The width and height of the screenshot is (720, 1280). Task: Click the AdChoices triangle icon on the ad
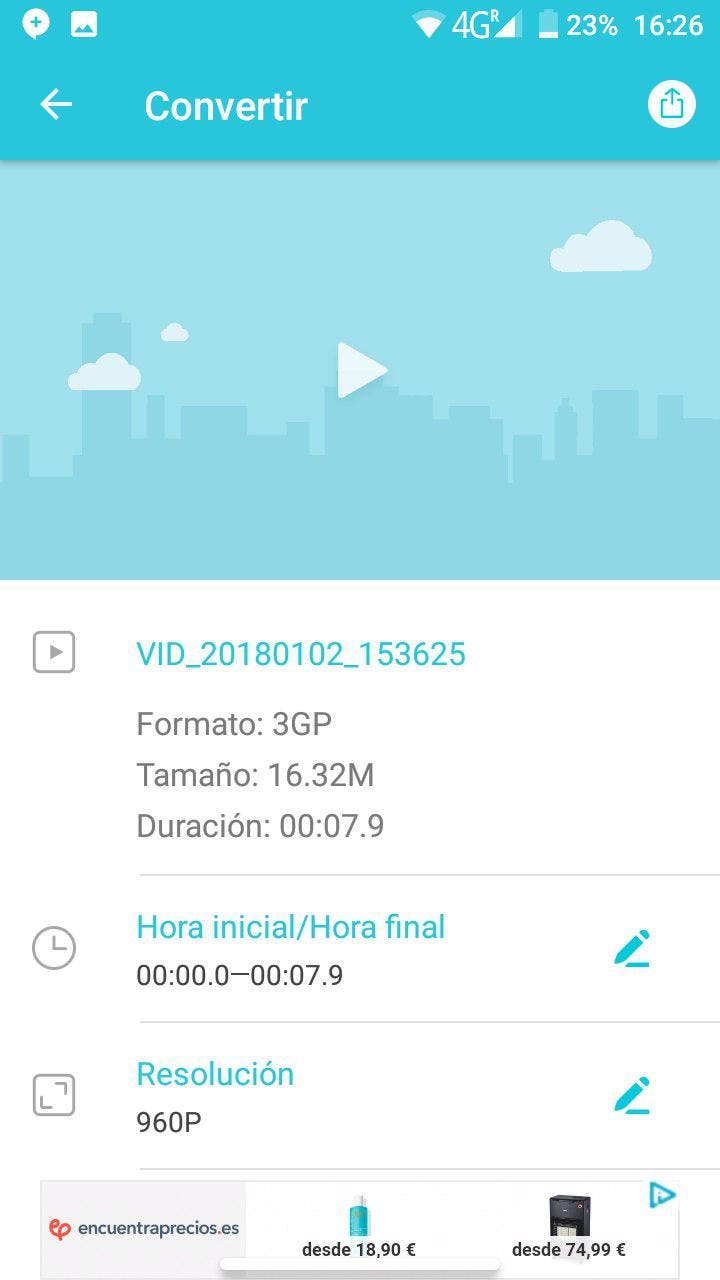(x=661, y=1195)
